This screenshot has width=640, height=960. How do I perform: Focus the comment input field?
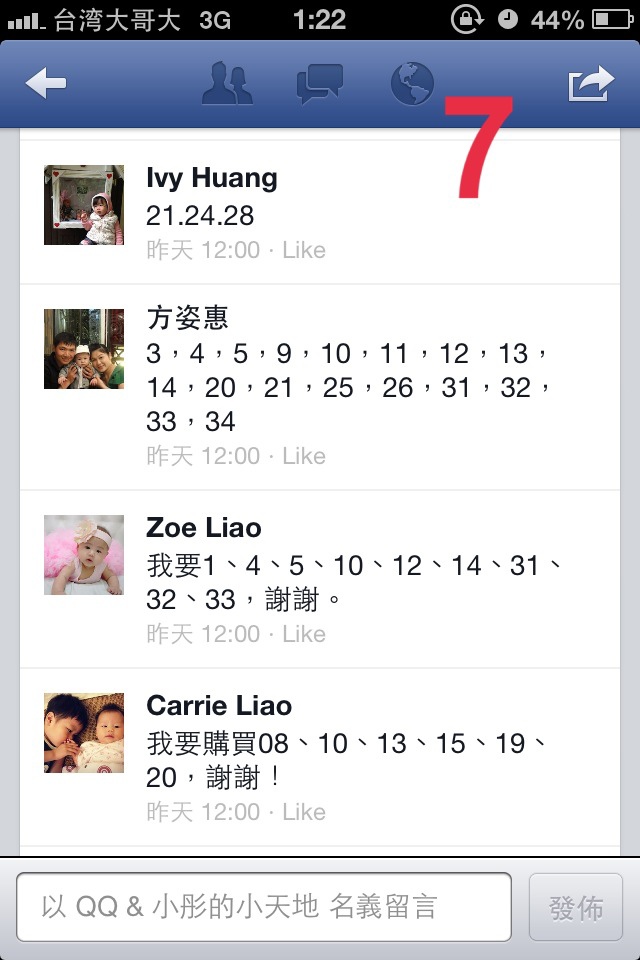tap(264, 907)
